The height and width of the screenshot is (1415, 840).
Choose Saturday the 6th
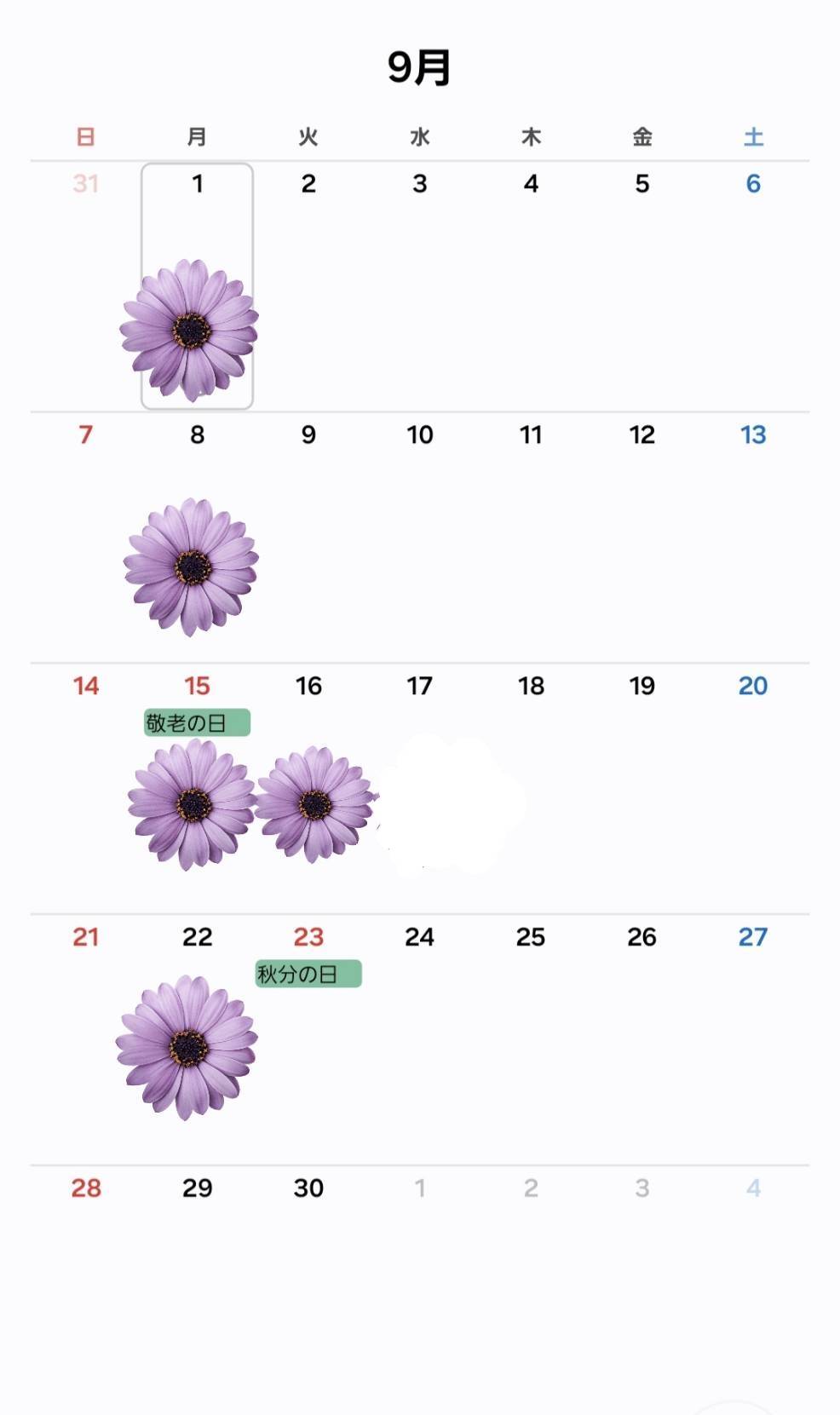point(753,184)
